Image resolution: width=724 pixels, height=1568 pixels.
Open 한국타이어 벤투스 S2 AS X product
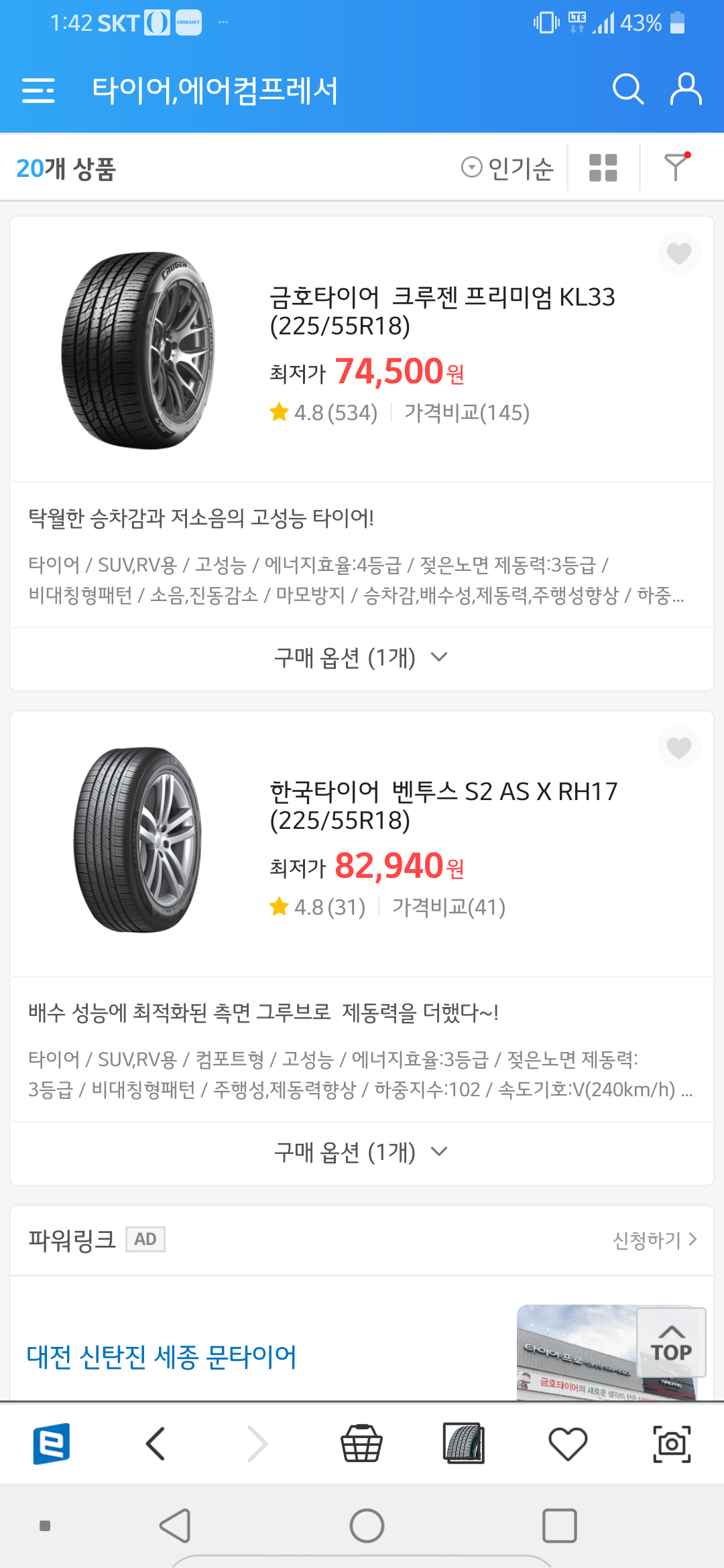[x=442, y=805]
